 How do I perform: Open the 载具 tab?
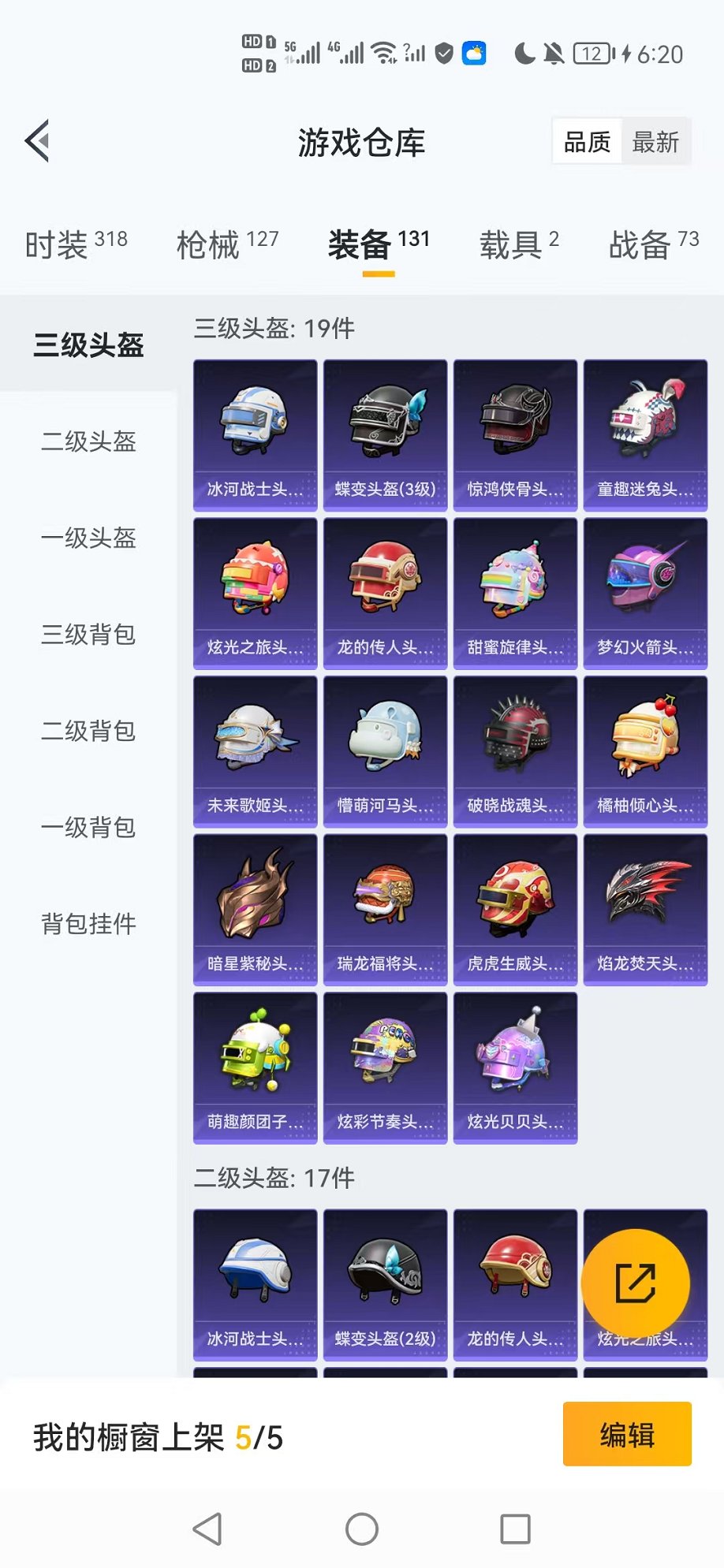tap(511, 245)
